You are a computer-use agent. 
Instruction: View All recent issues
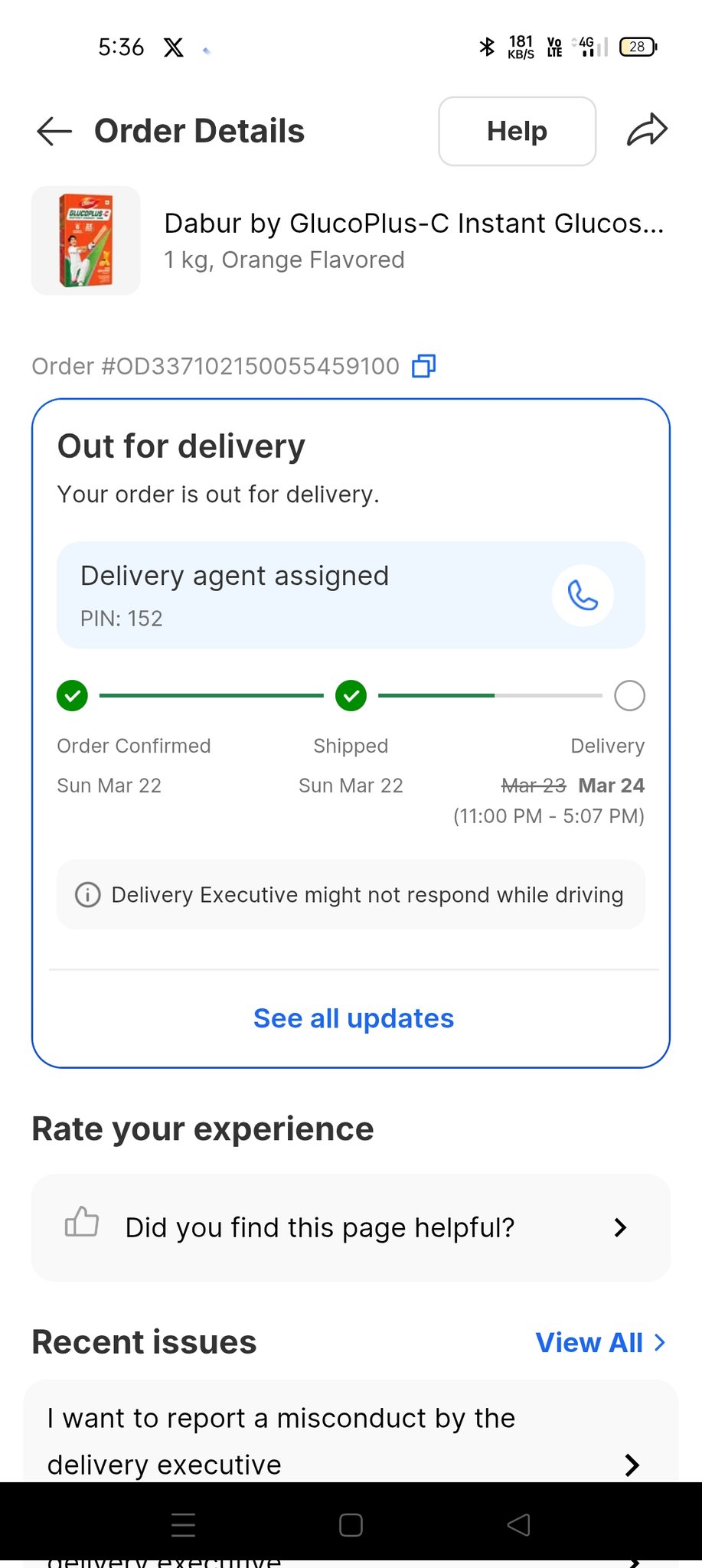tap(600, 1342)
